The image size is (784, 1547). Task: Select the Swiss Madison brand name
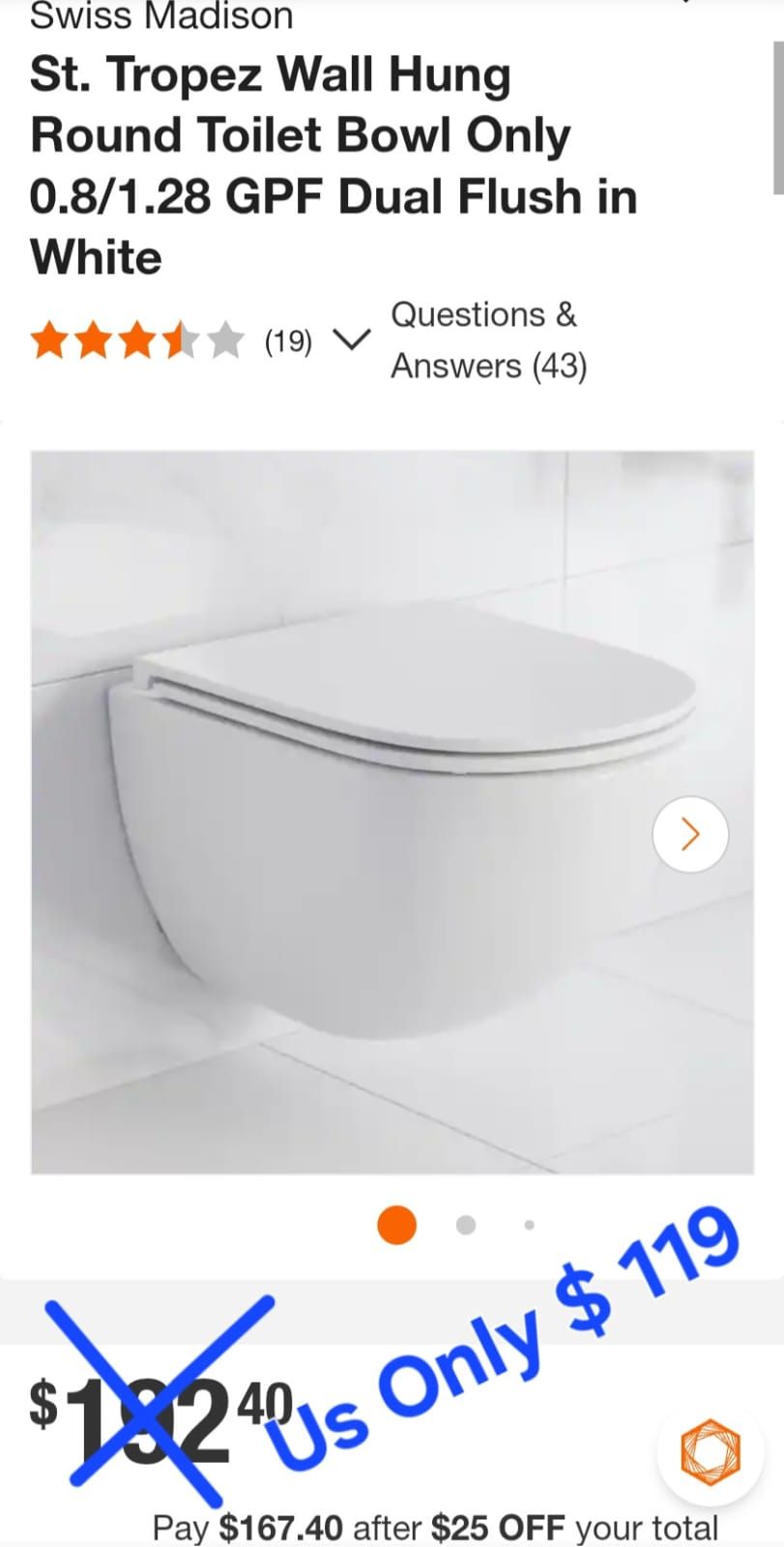pyautogui.click(x=161, y=17)
